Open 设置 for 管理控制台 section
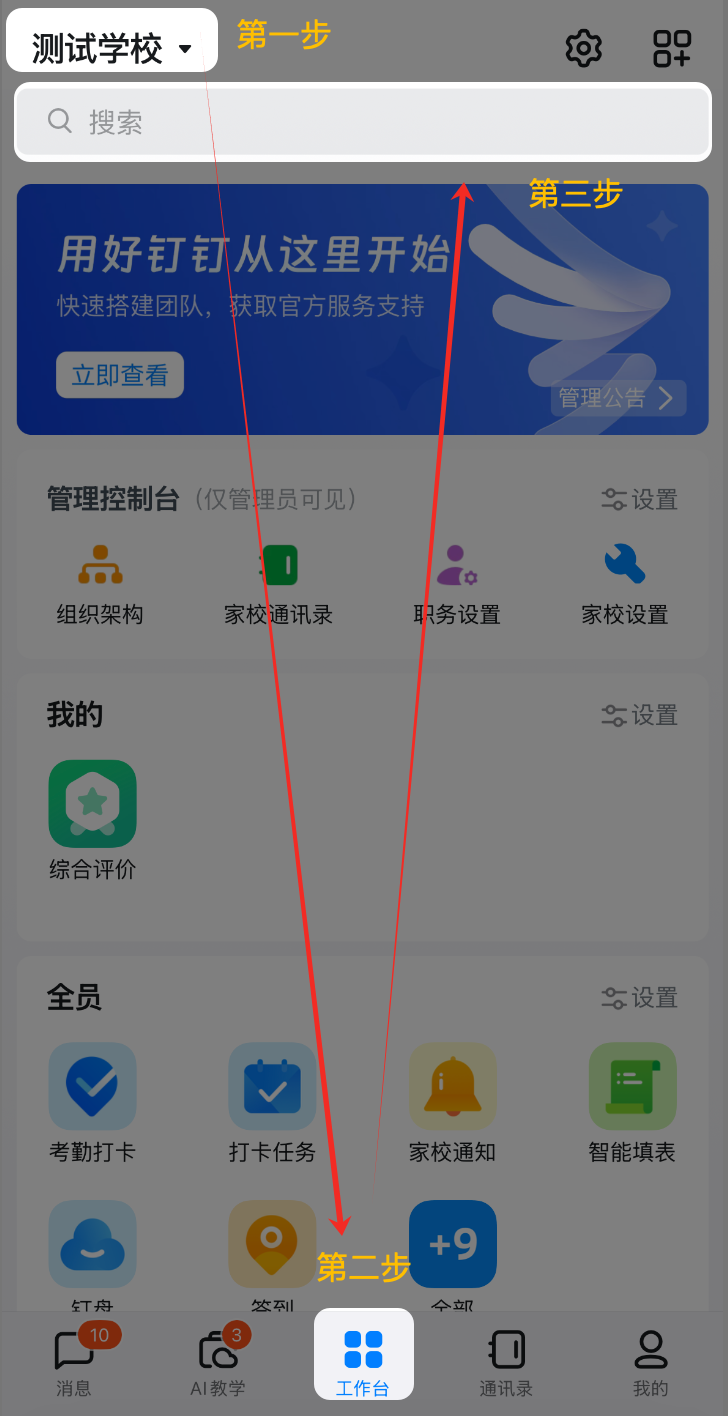This screenshot has height=1416, width=728. [x=640, y=499]
